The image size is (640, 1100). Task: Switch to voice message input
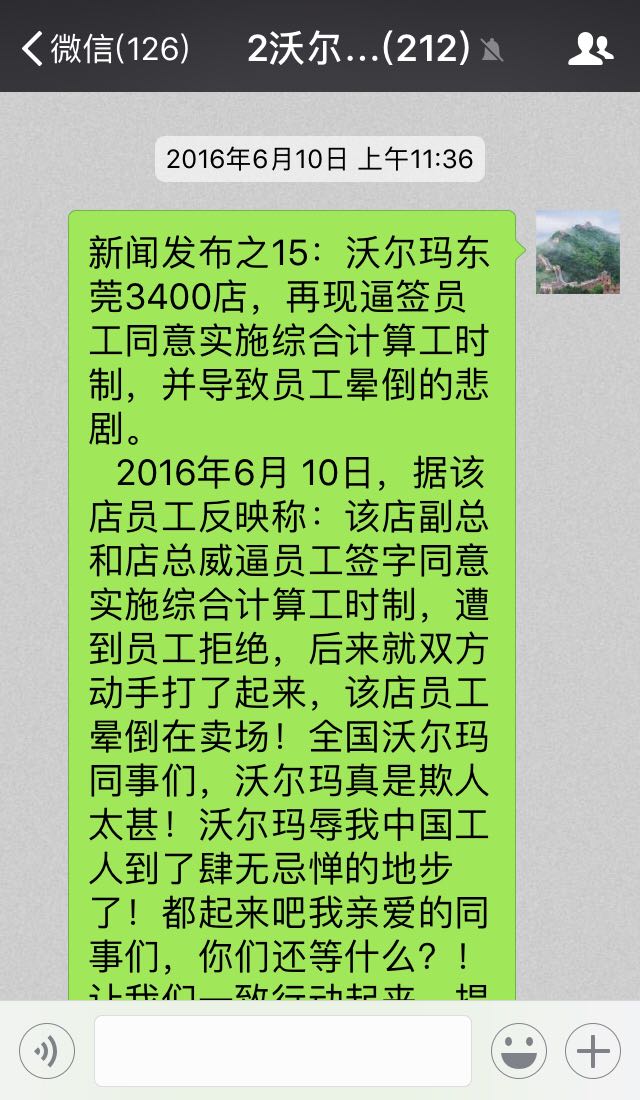click(x=47, y=1050)
